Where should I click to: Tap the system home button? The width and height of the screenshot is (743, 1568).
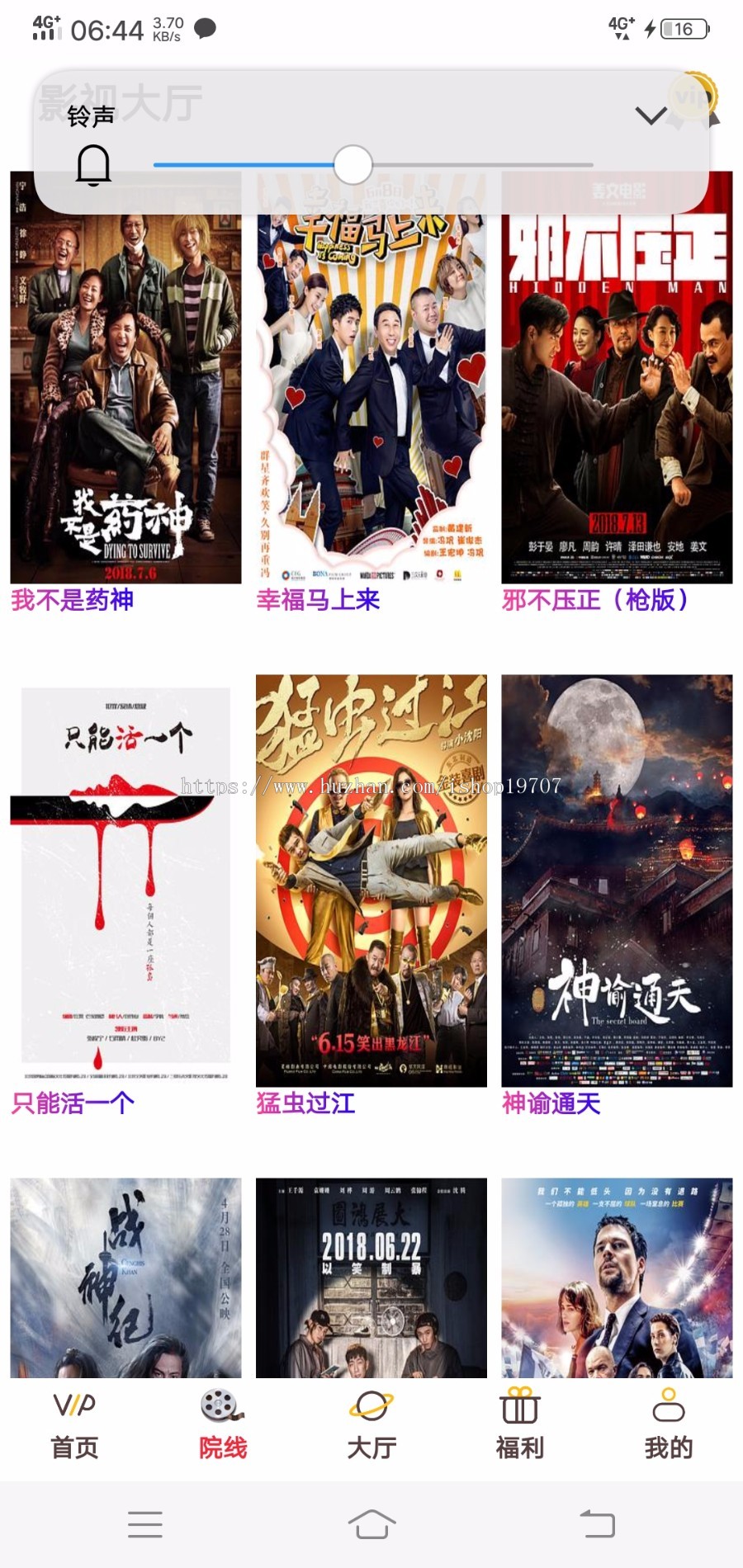(371, 1524)
